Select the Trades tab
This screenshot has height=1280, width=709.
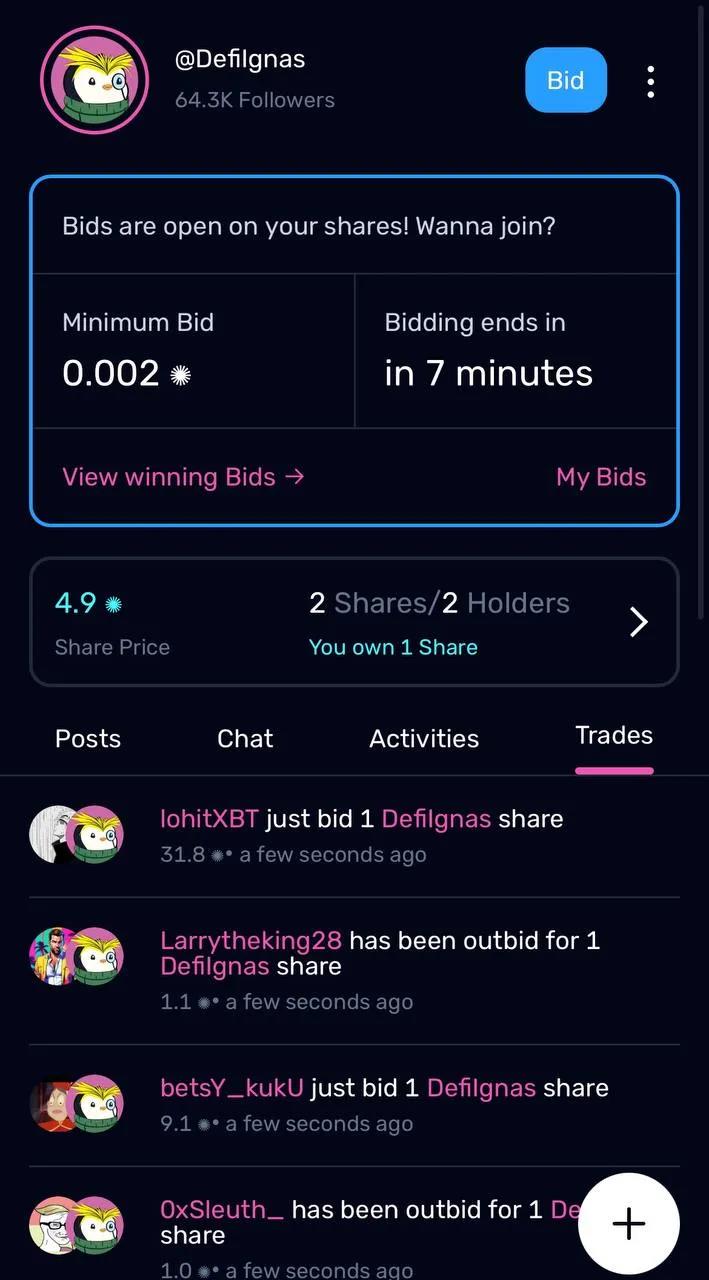(614, 736)
